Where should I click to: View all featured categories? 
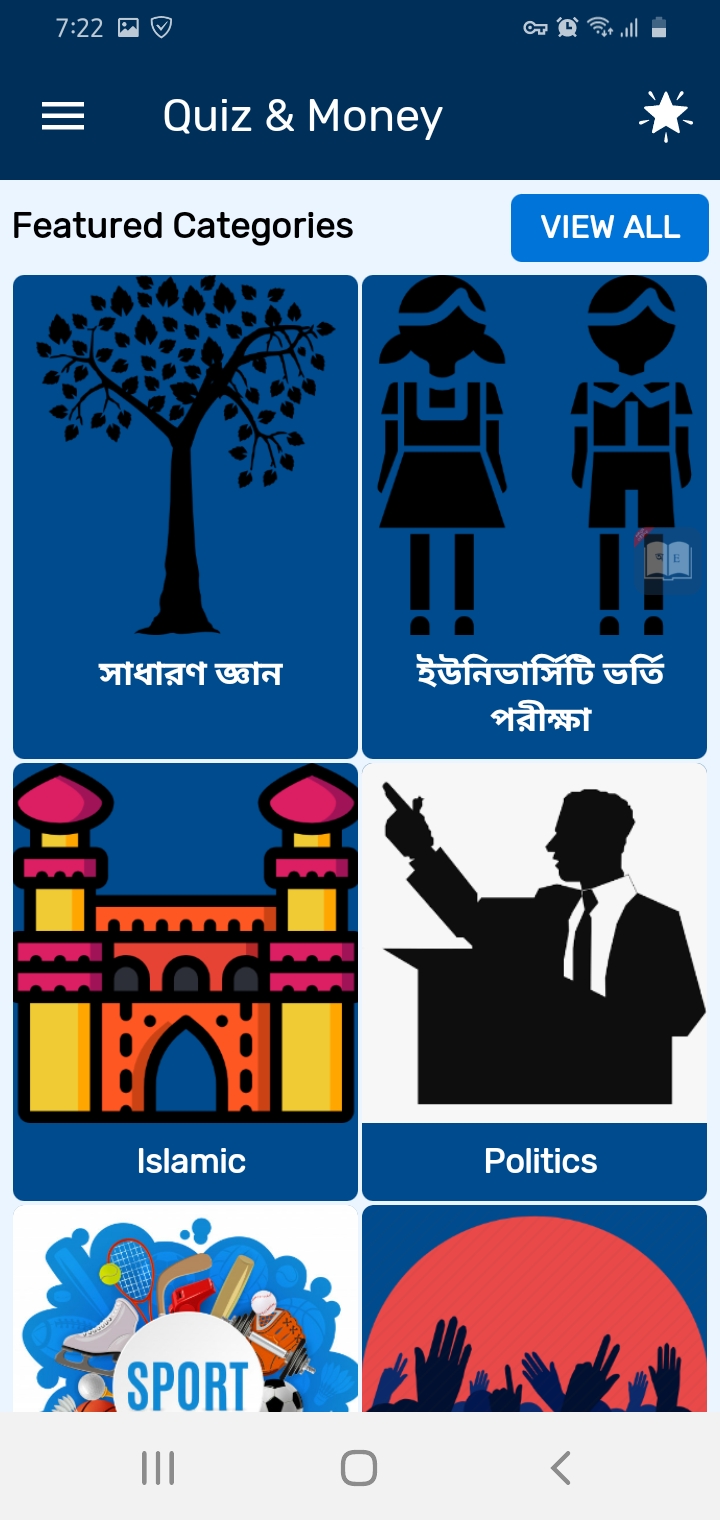609,228
